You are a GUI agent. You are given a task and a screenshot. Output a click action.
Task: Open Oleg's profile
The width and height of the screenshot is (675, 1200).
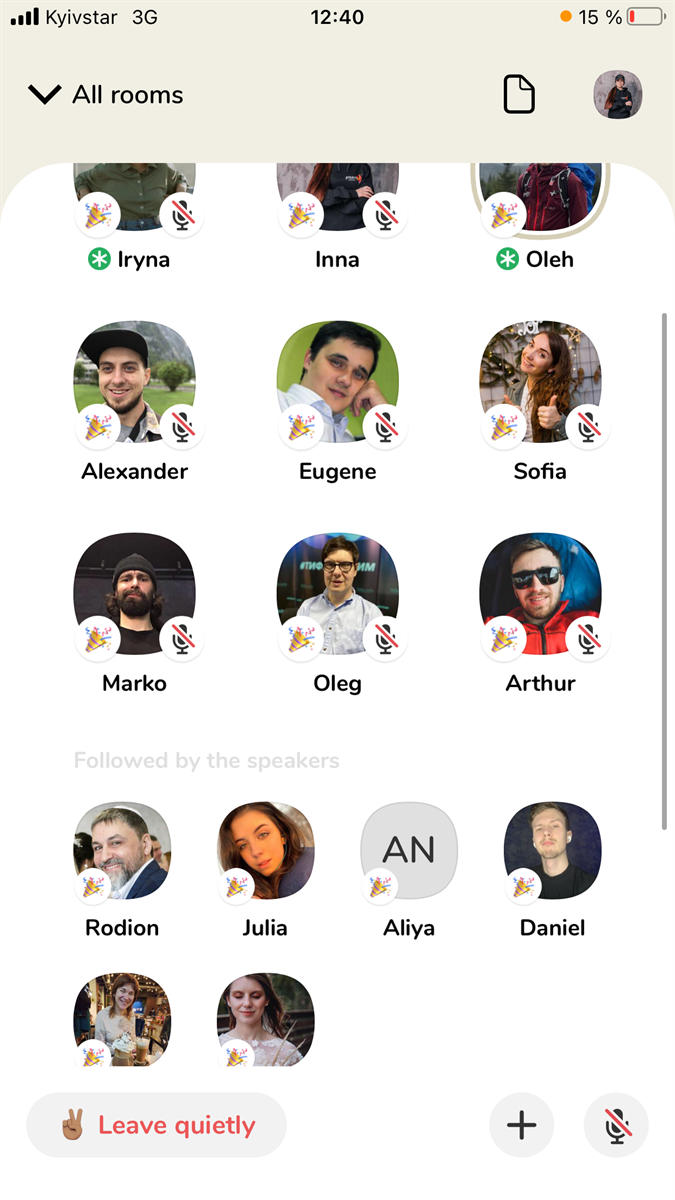337,594
